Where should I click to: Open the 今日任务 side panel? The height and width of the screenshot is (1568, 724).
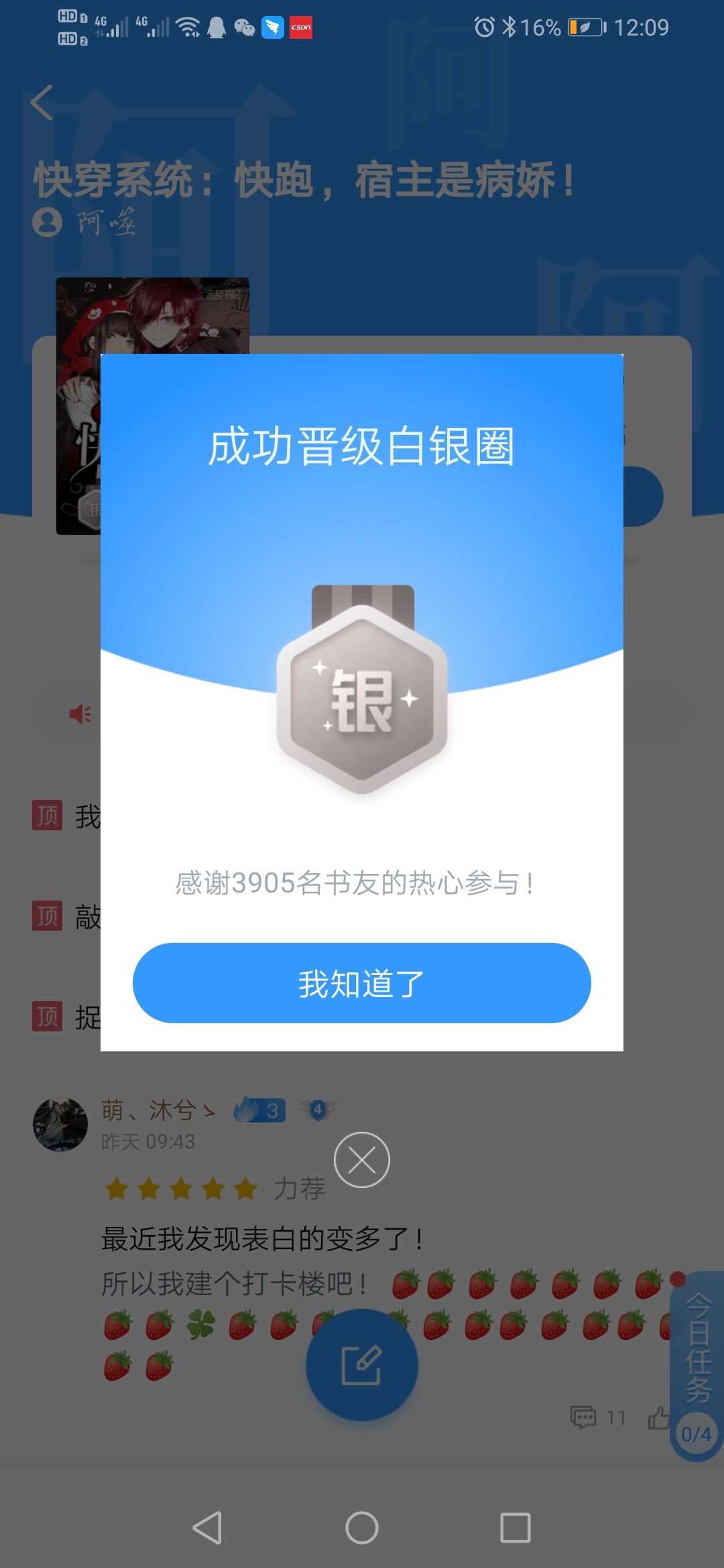[697, 1360]
